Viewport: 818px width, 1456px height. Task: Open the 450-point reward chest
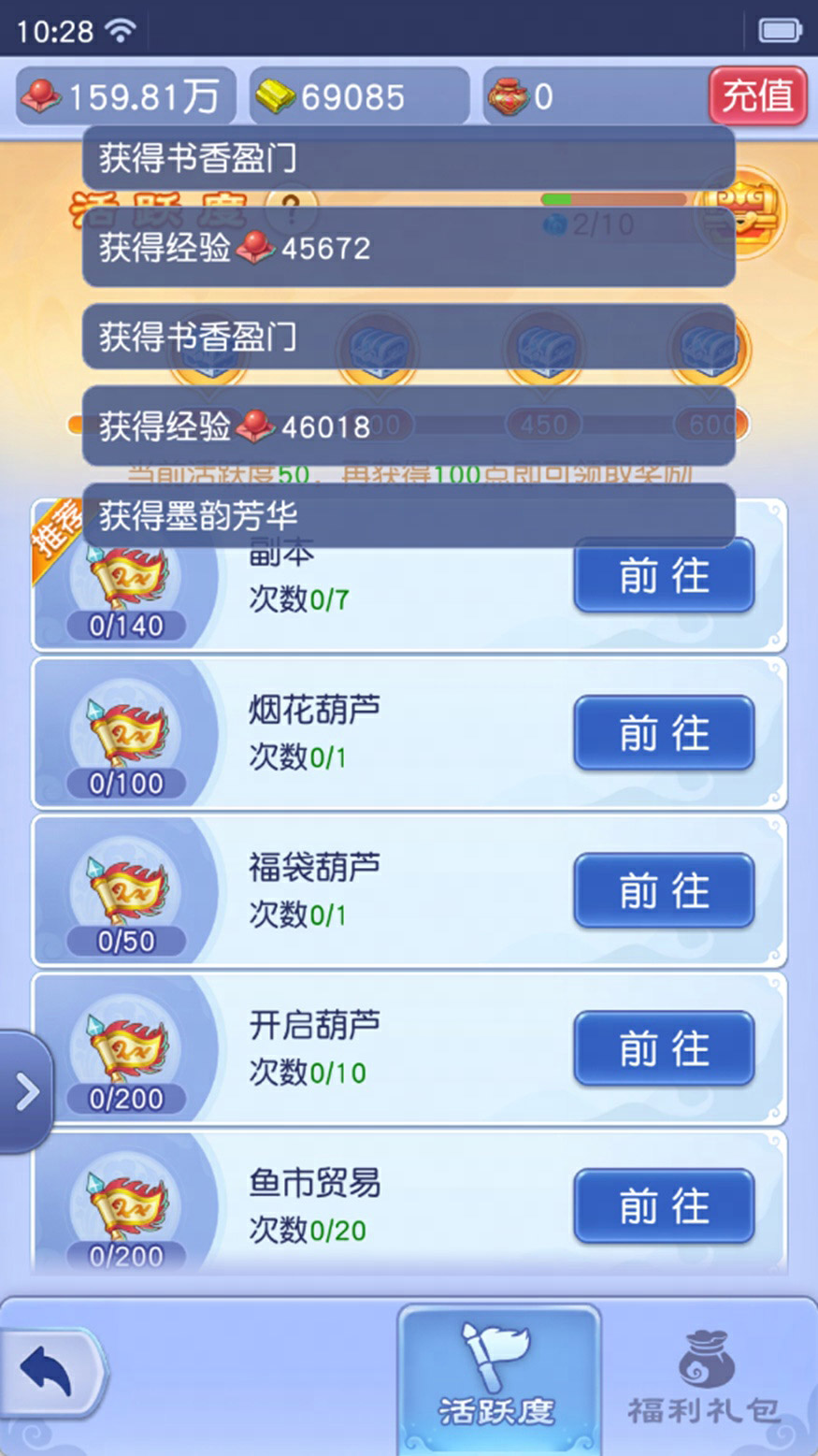[544, 351]
